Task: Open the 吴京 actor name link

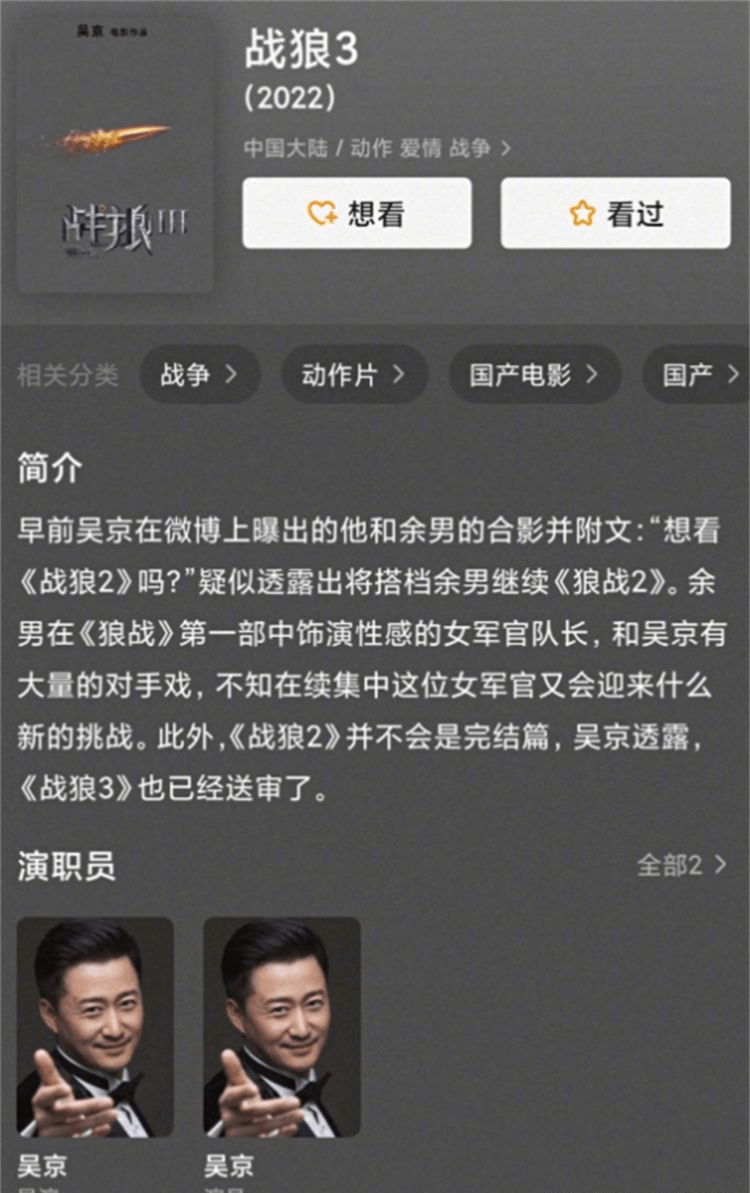Action: pyautogui.click(x=42, y=1165)
